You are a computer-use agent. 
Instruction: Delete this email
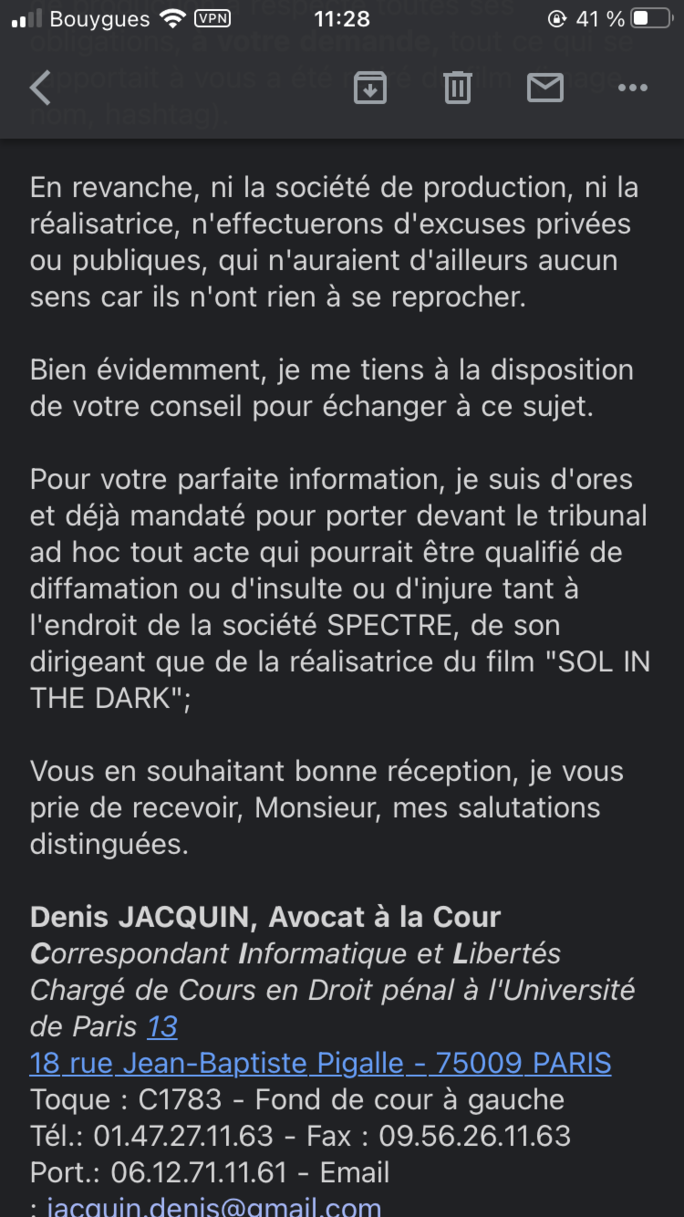(x=457, y=88)
